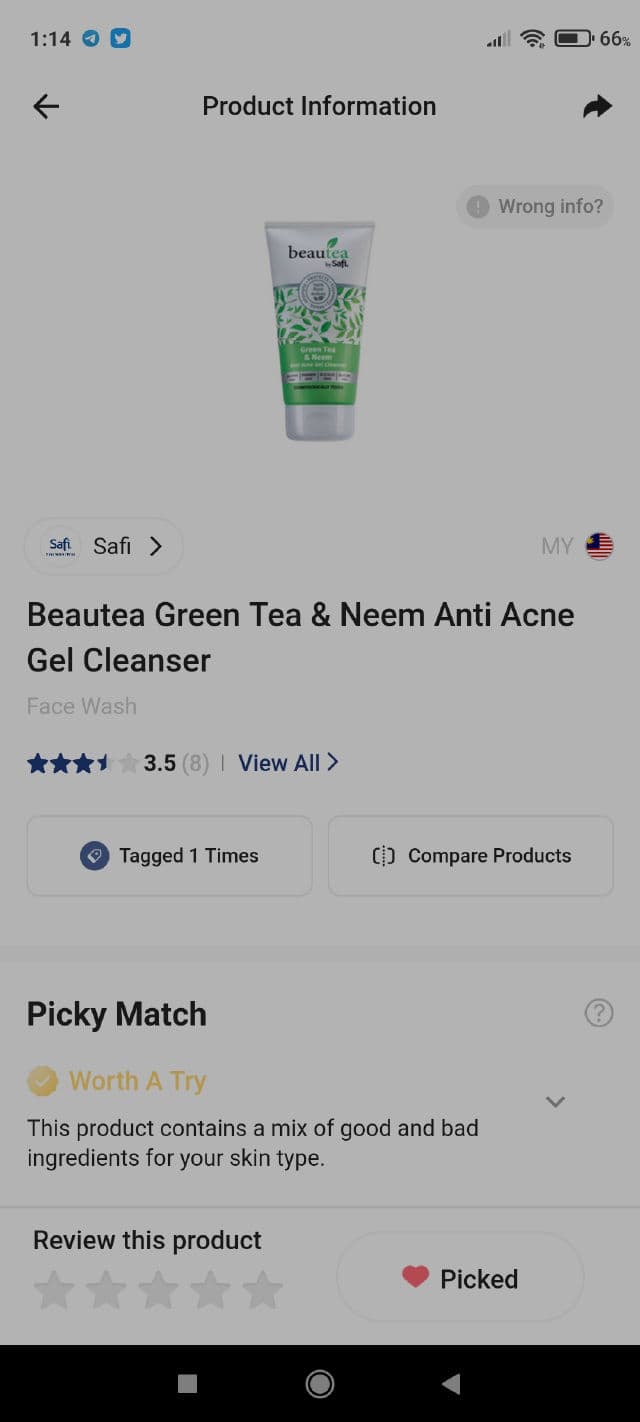The height and width of the screenshot is (1422, 640).
Task: Rate this product one star
Action: [54, 1290]
